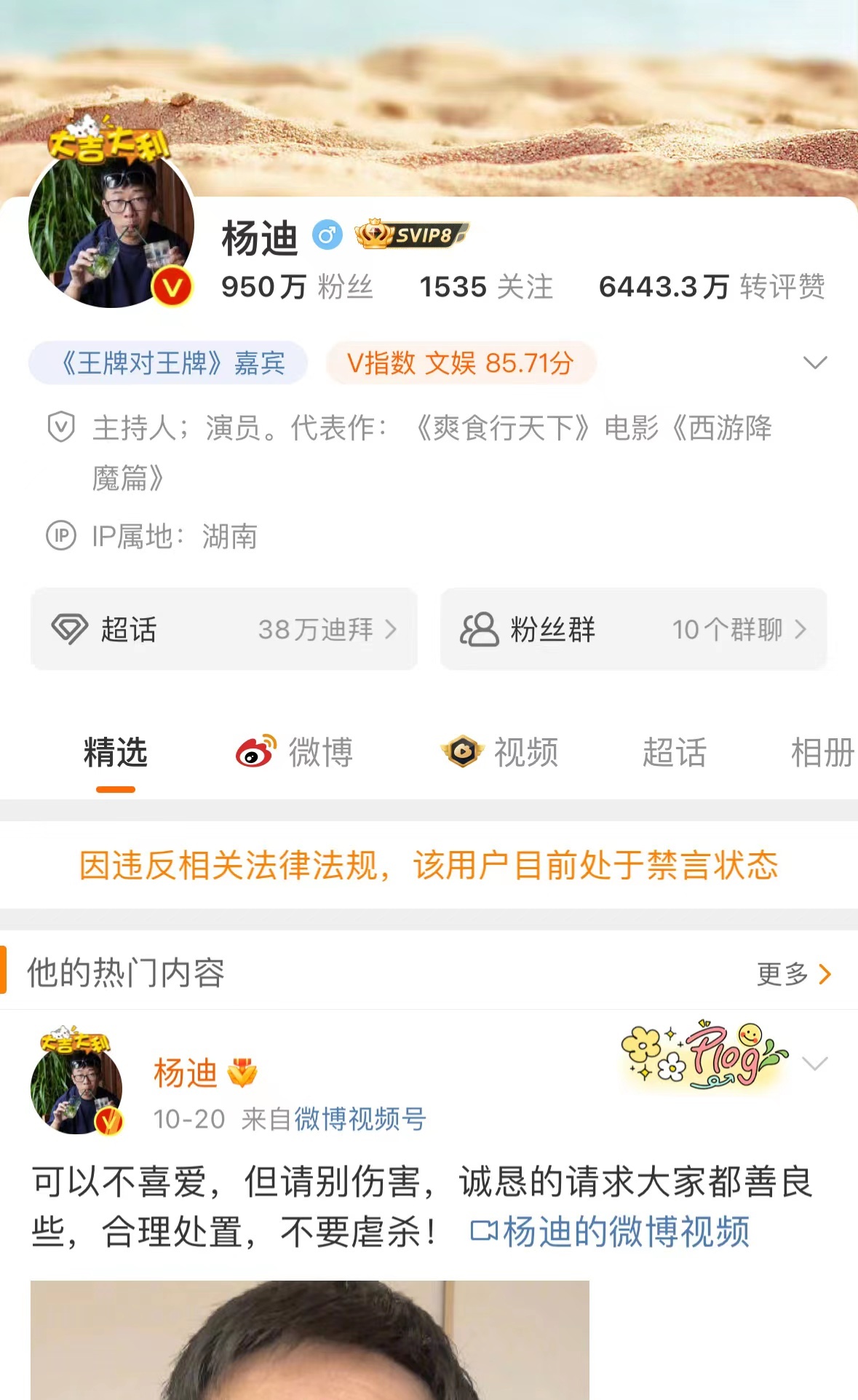
Task: Switch to the 微博 tab
Action: point(295,753)
